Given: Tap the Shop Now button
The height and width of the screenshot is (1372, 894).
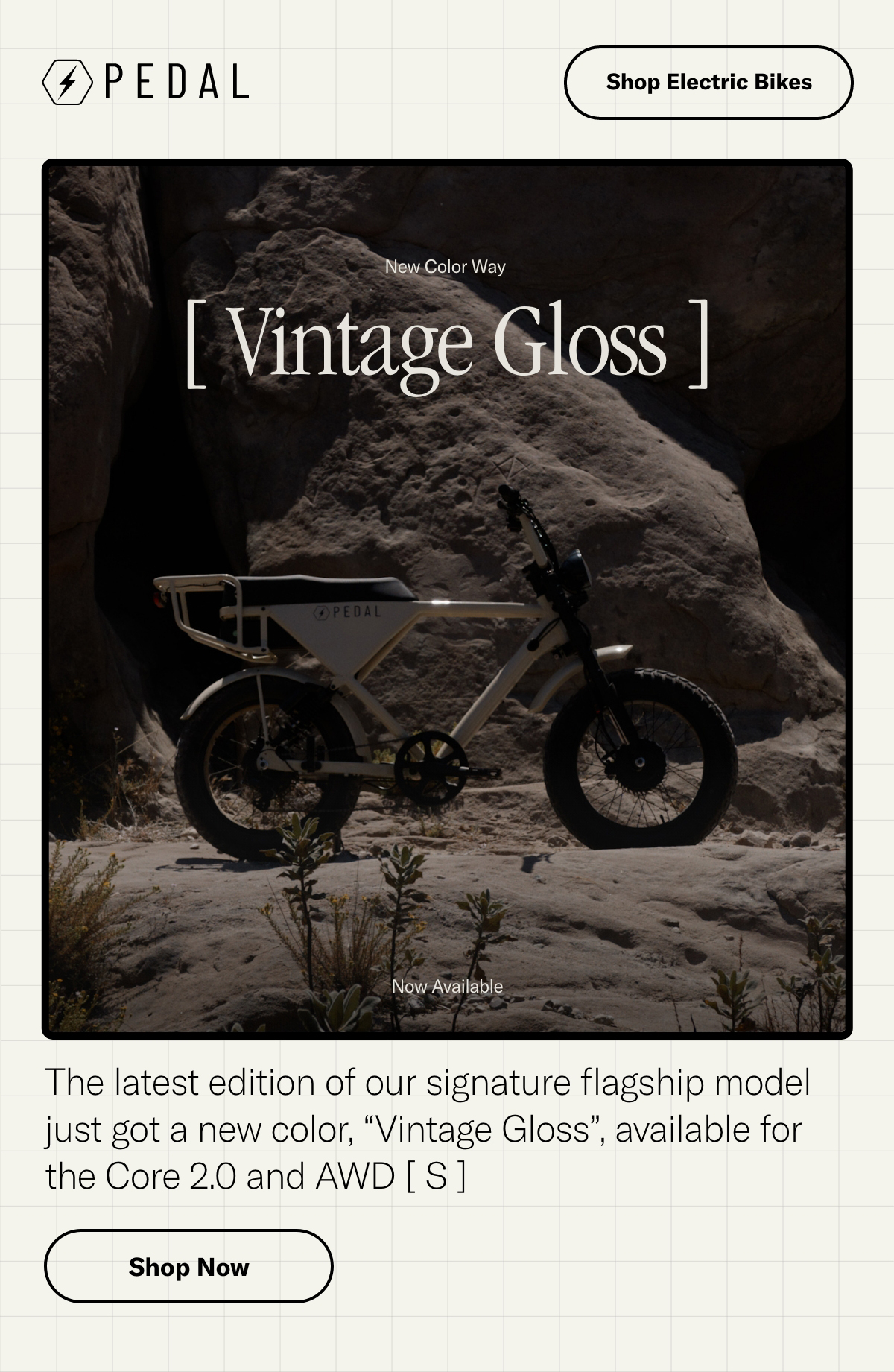Looking at the screenshot, I should 188,1266.
